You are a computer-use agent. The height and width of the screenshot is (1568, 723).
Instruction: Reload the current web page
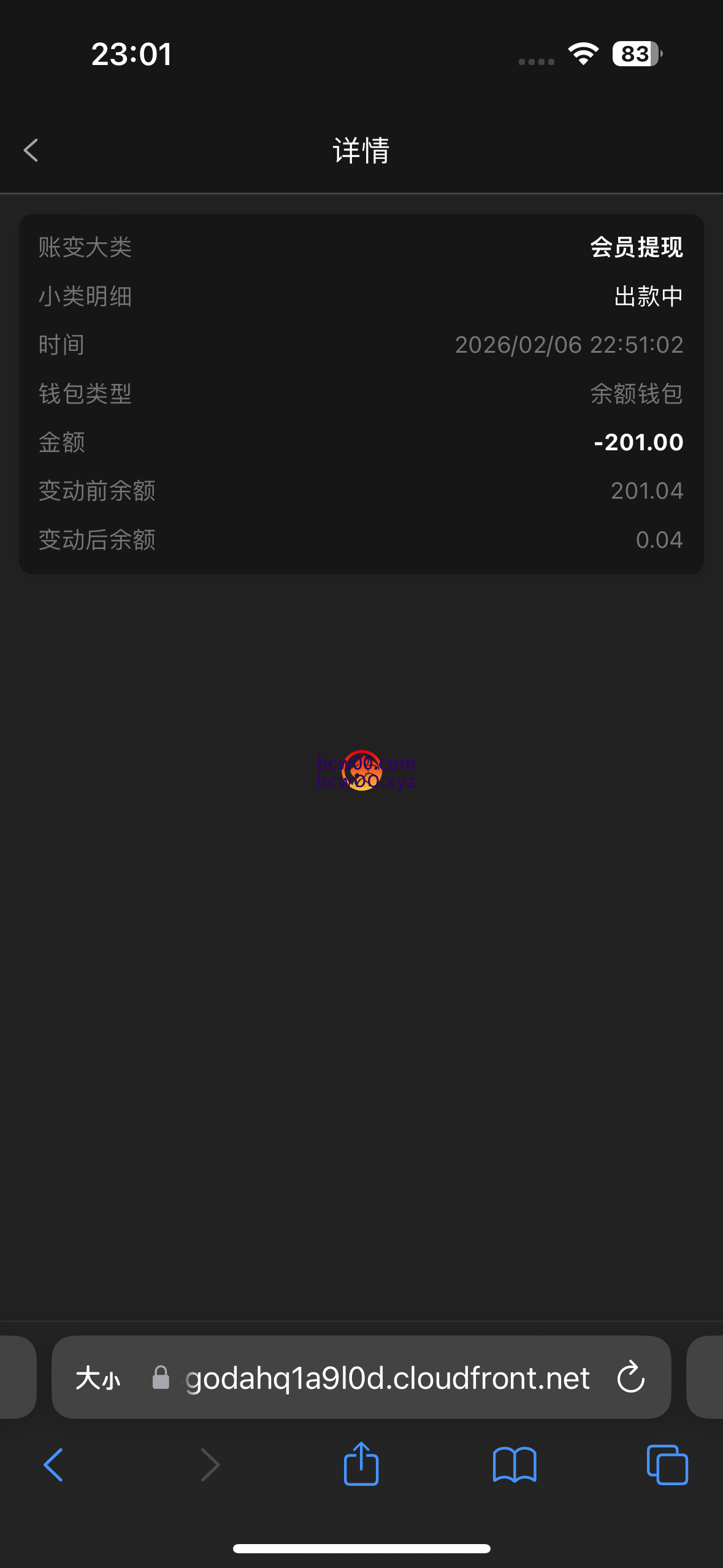click(x=630, y=1378)
